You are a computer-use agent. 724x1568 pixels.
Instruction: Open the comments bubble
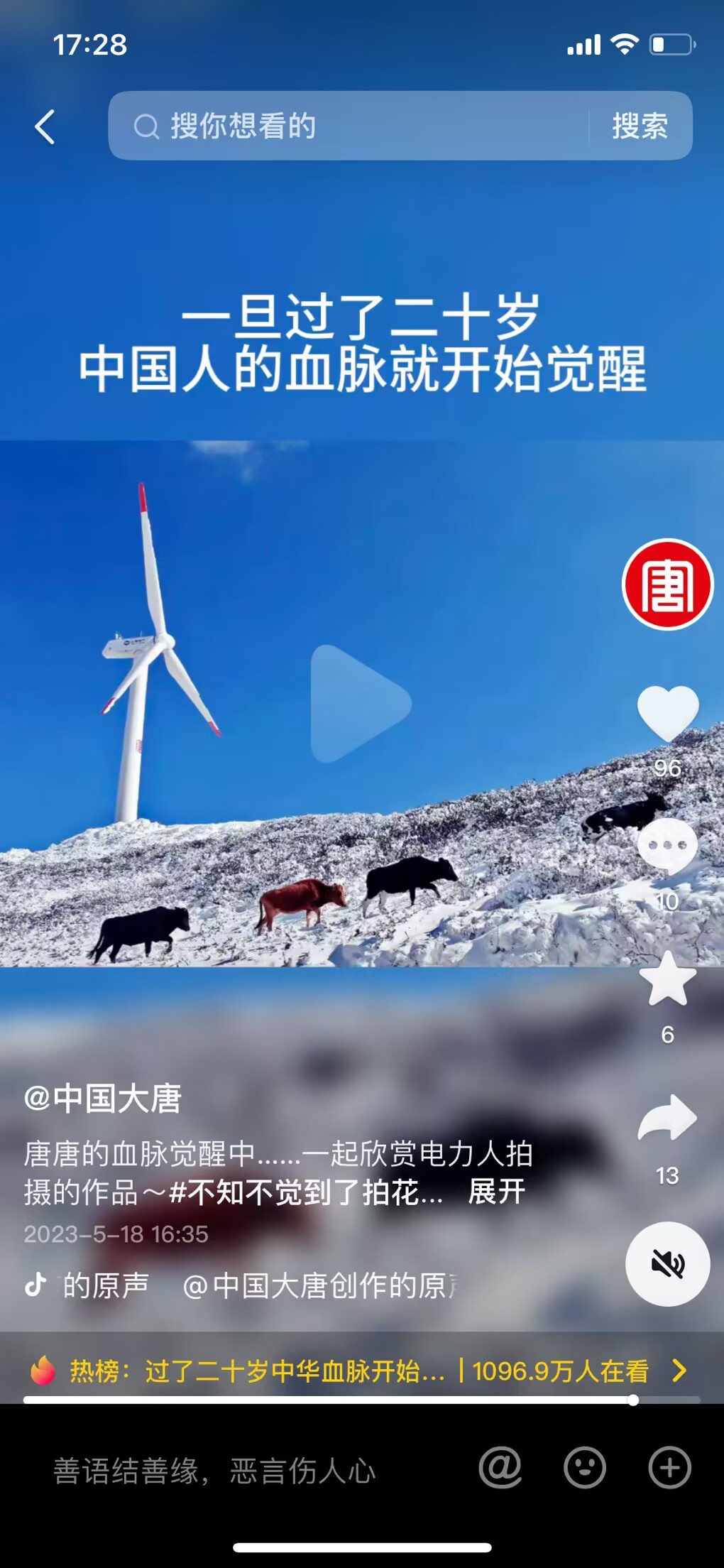pyautogui.click(x=667, y=847)
